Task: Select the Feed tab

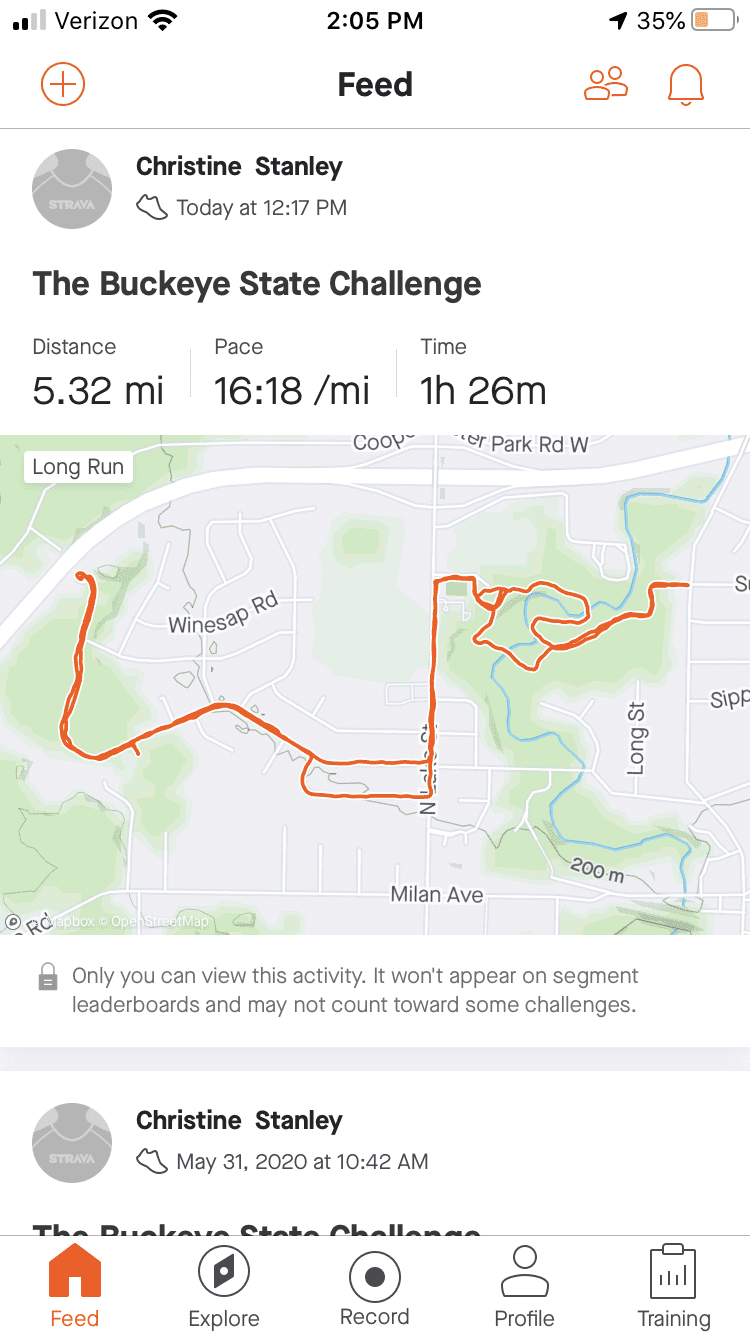Action: coord(75,1289)
